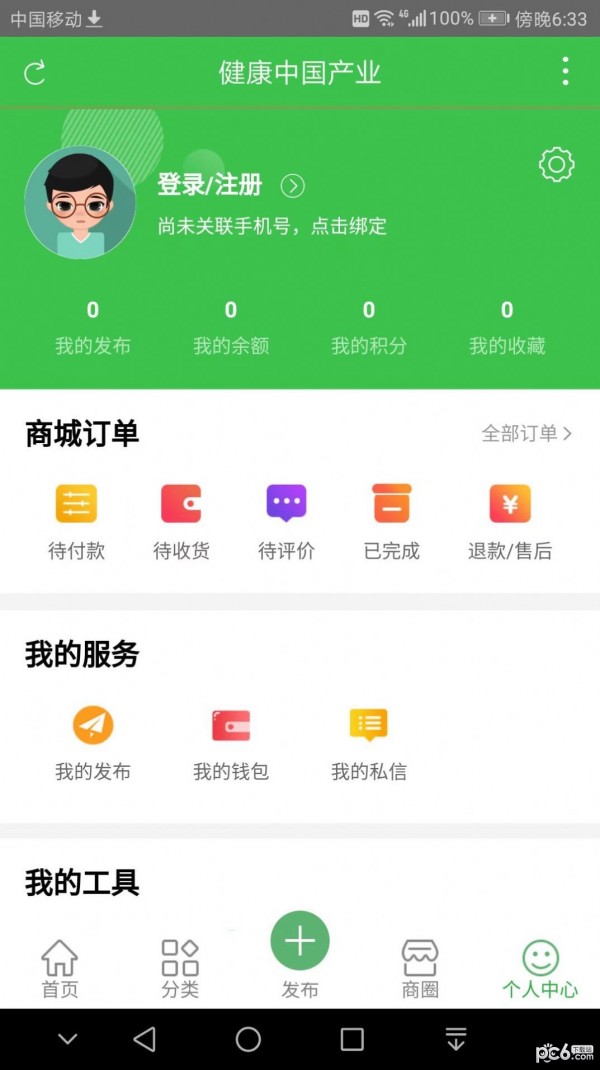Image resolution: width=600 pixels, height=1070 pixels.
Task: Open 退款/售后 refund and after-sales
Action: tap(510, 521)
